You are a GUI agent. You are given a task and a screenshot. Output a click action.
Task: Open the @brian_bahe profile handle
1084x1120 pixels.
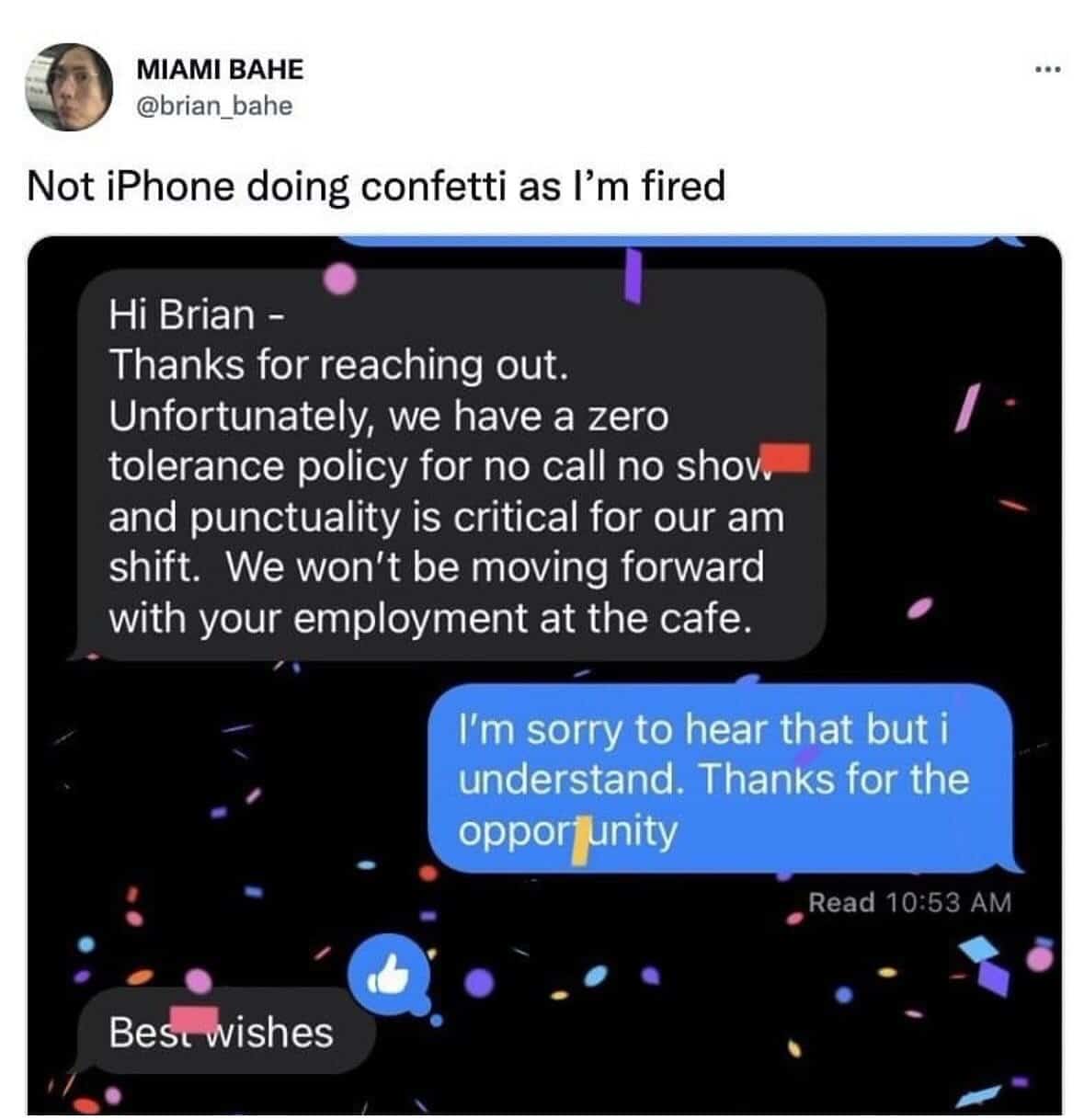(214, 106)
